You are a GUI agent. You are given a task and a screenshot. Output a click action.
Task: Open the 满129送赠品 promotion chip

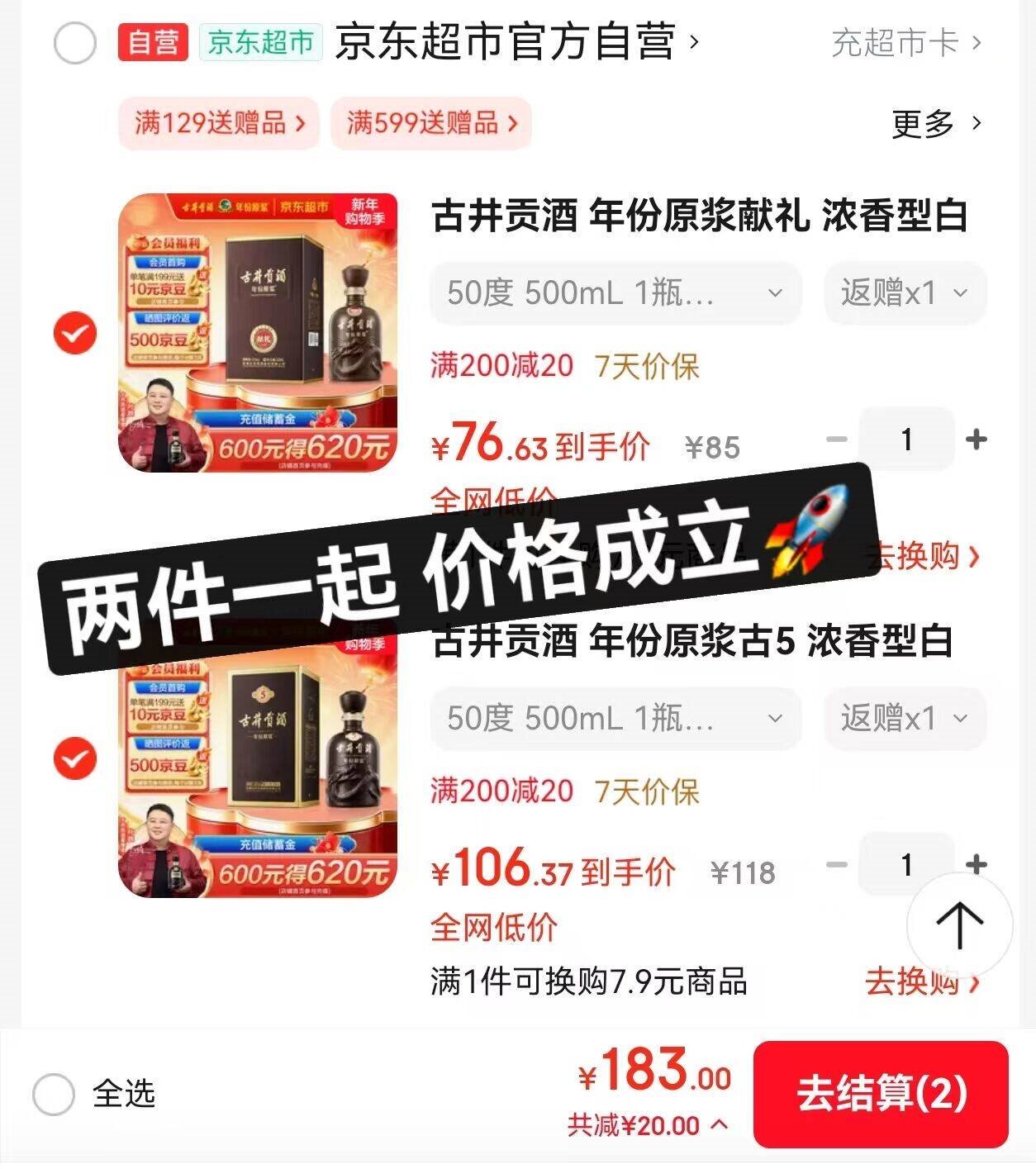[x=219, y=124]
